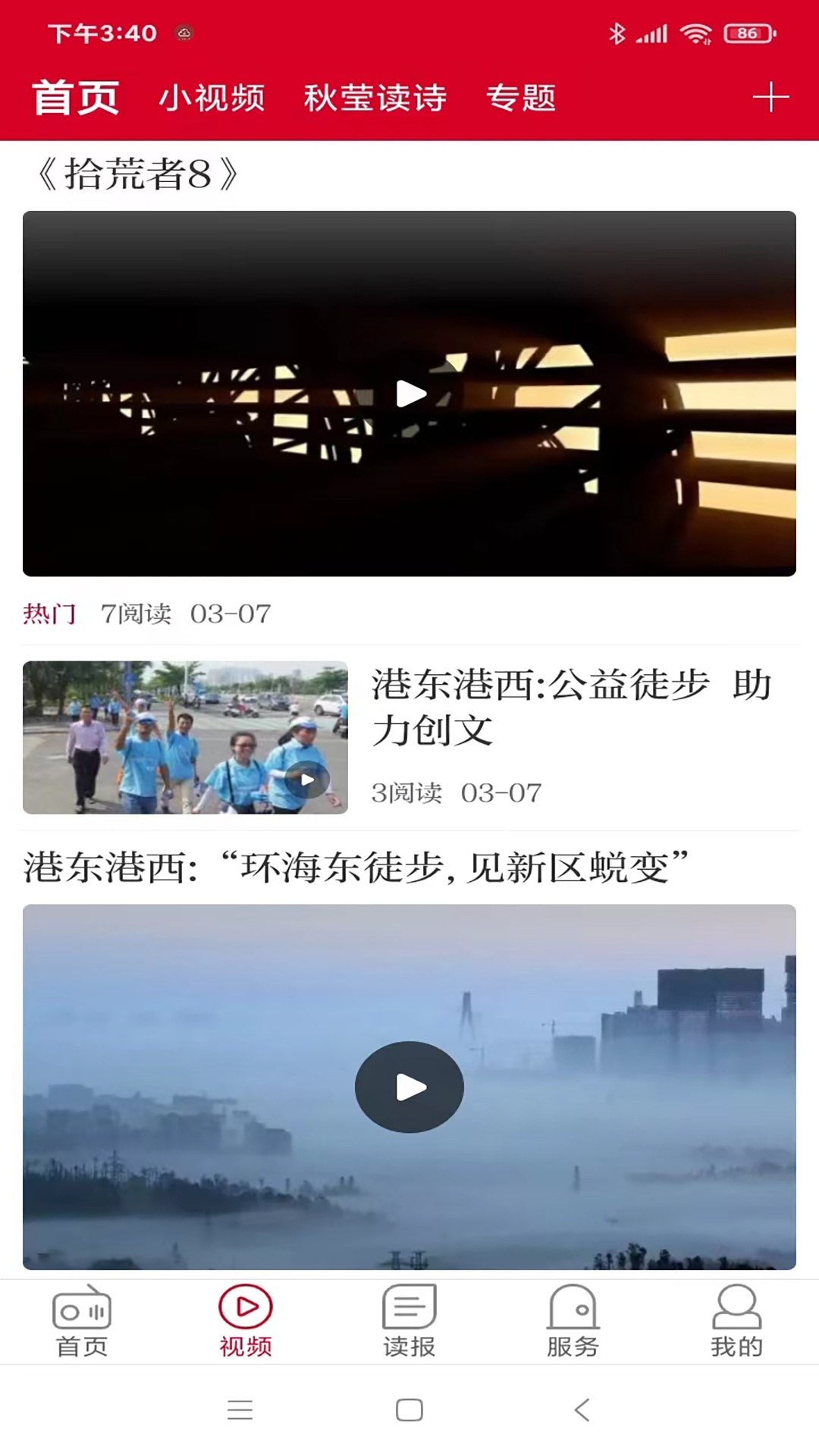Viewport: 819px width, 1456px height.
Task: Open the plus icon to add channels
Action: [x=770, y=98]
